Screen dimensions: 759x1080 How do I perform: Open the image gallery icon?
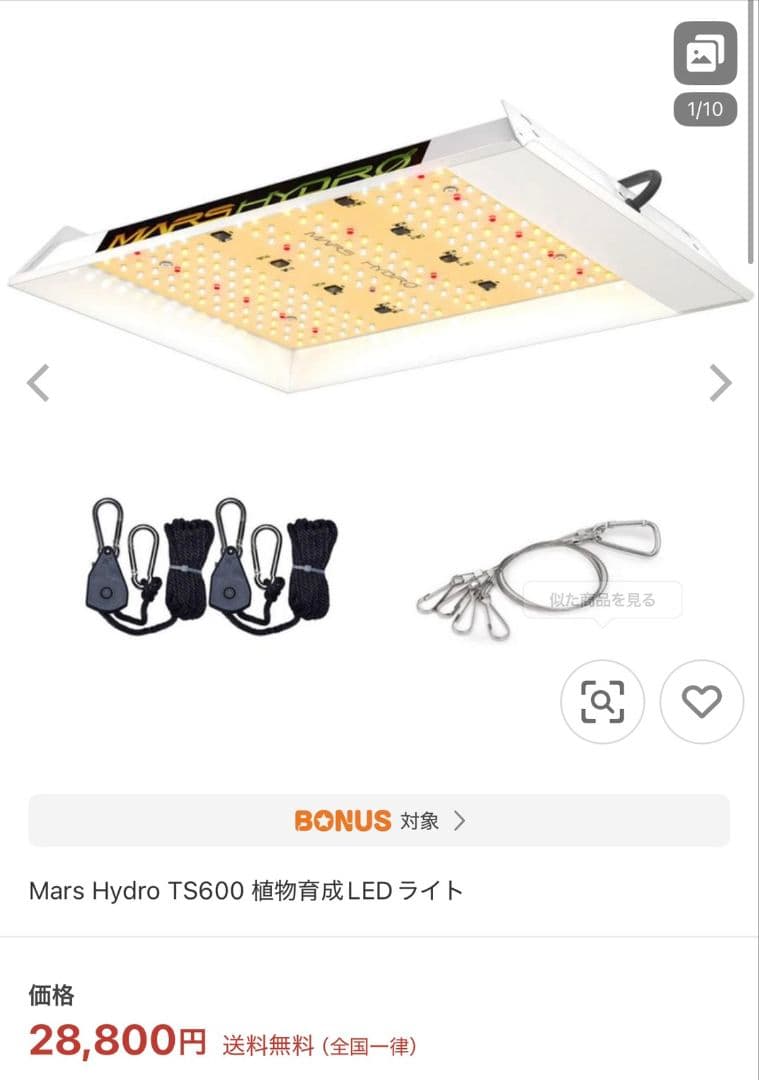705,54
